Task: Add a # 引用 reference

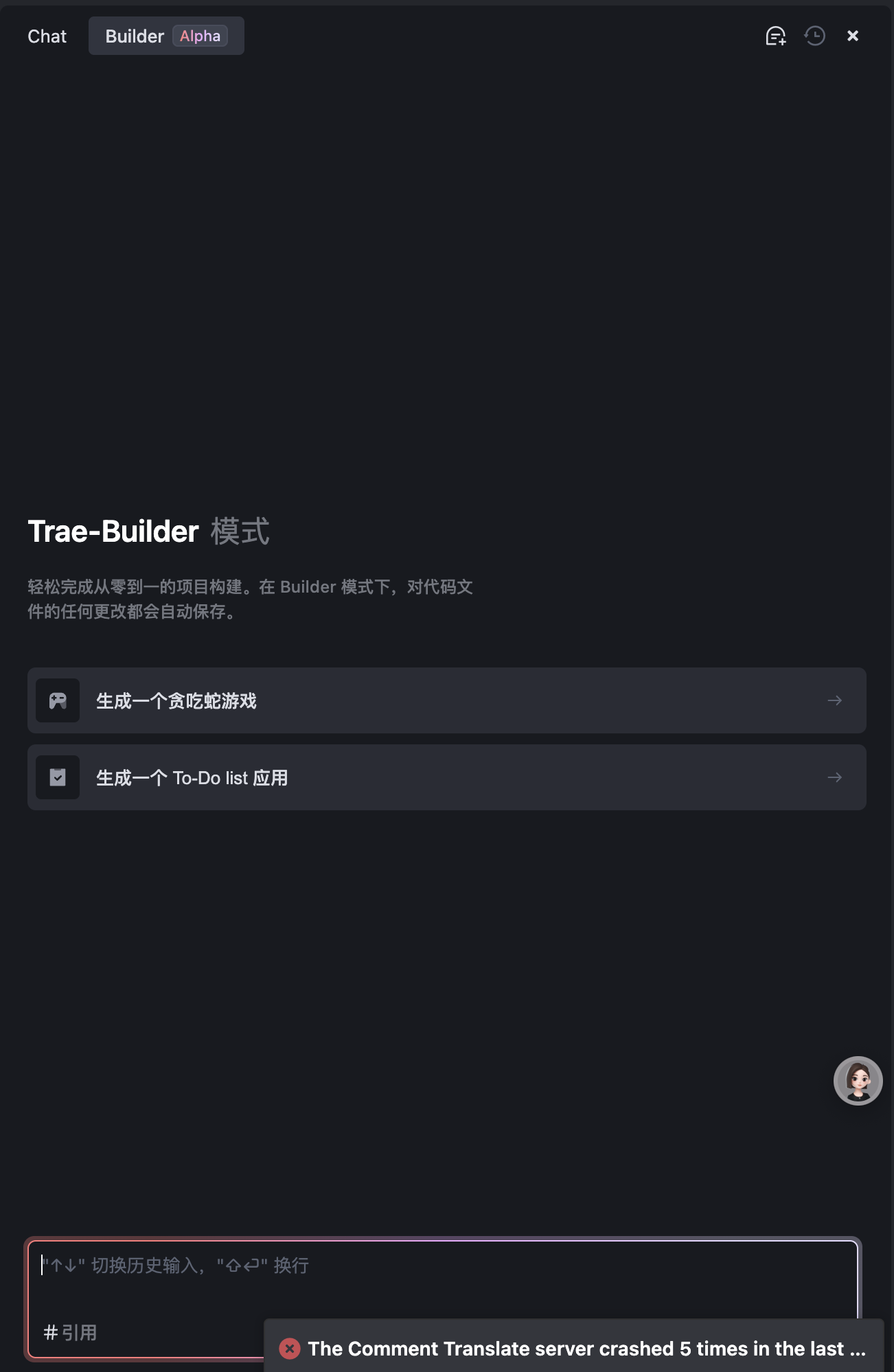Action: 70,1333
